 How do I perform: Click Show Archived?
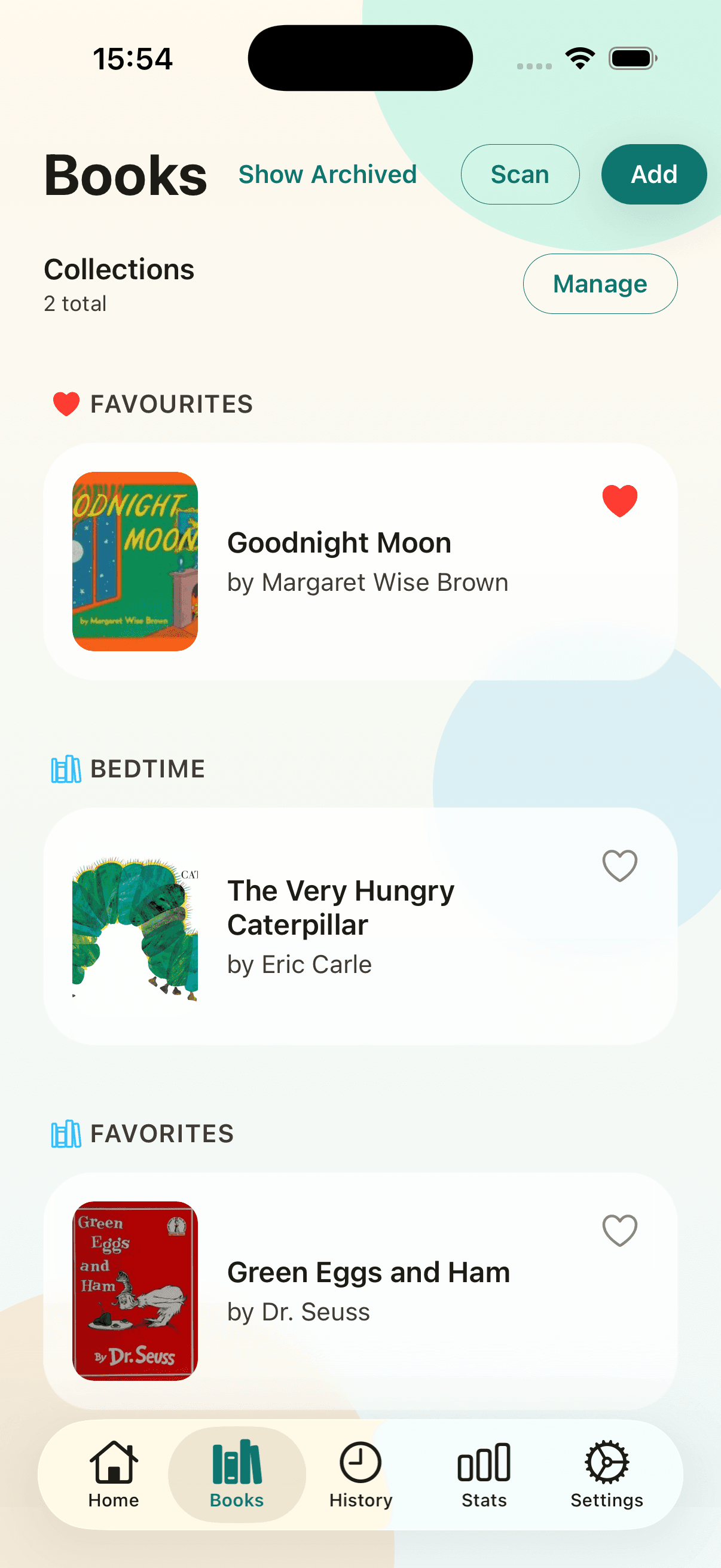pos(328,174)
